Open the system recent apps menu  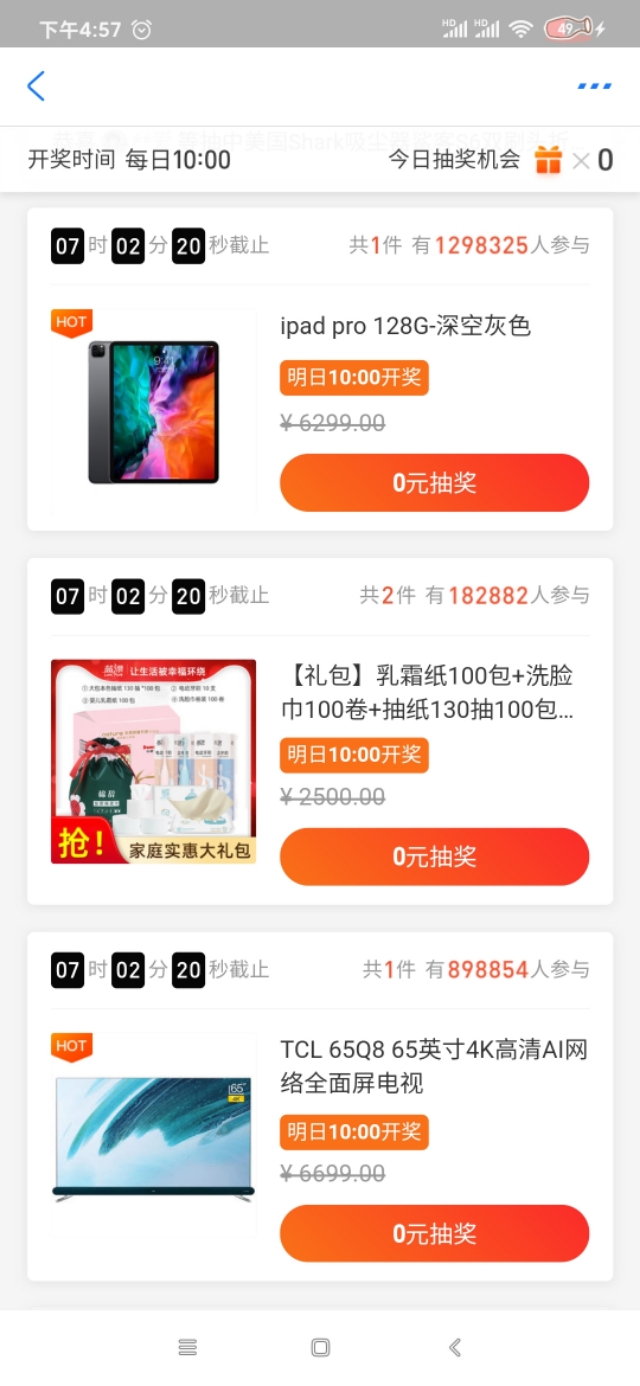[187, 1347]
